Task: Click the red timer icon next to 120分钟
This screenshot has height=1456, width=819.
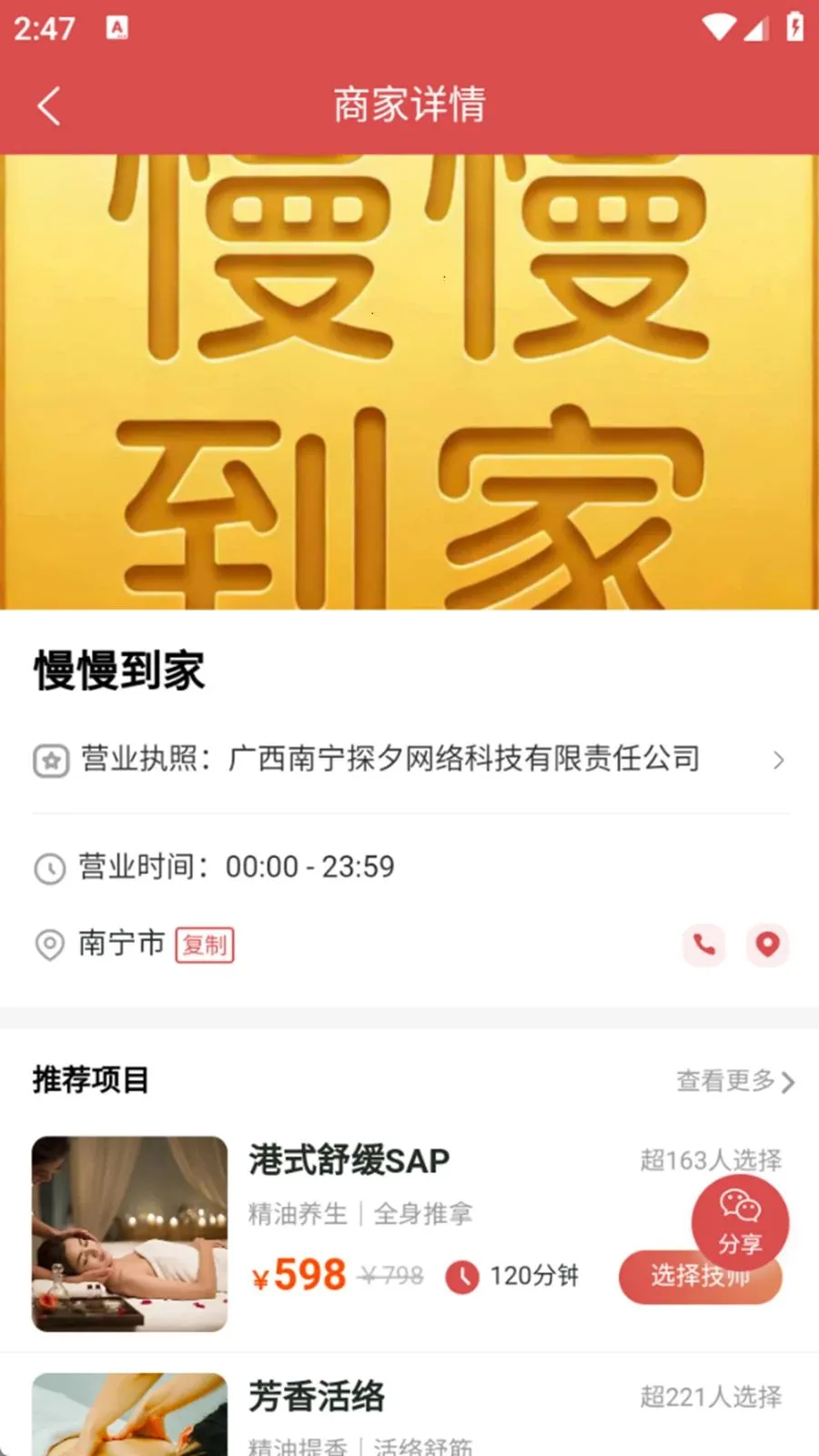Action: [x=463, y=1277]
